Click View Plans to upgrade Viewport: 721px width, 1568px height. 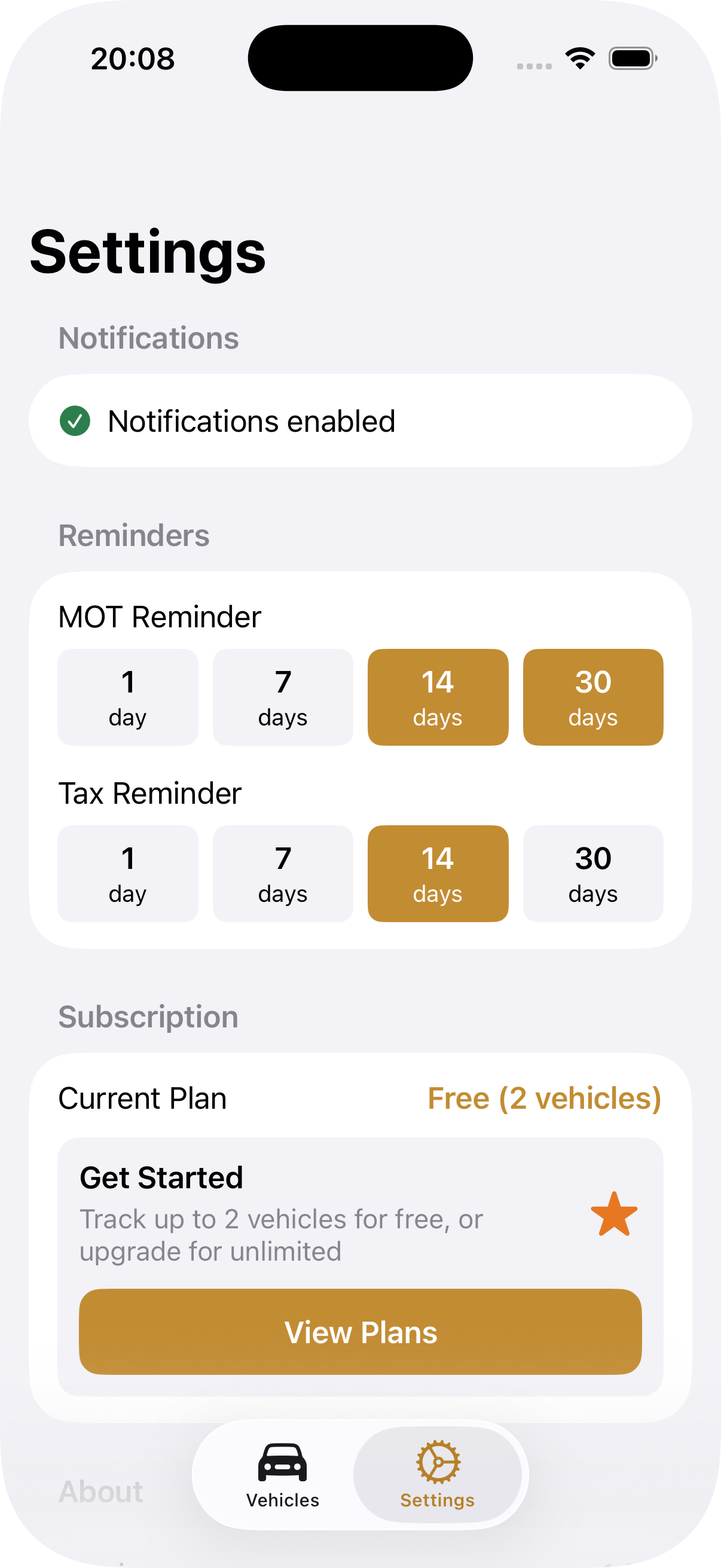click(360, 1332)
